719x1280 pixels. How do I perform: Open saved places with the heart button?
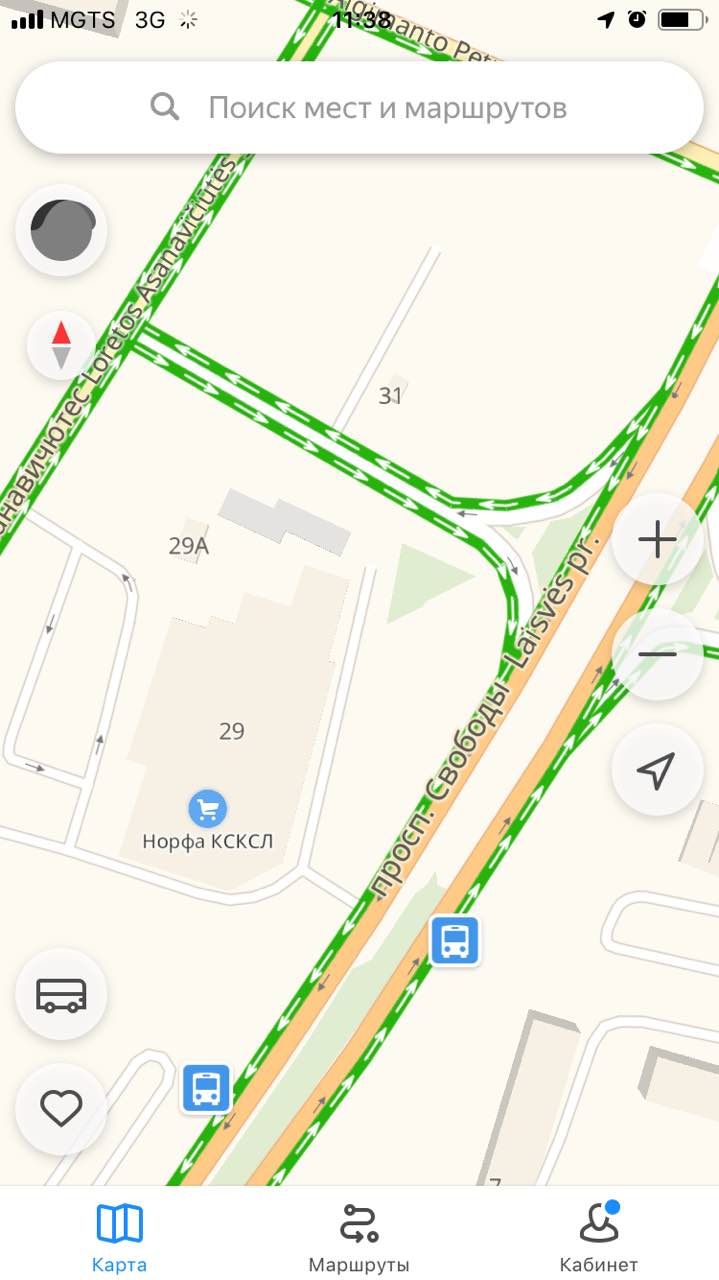point(61,1109)
